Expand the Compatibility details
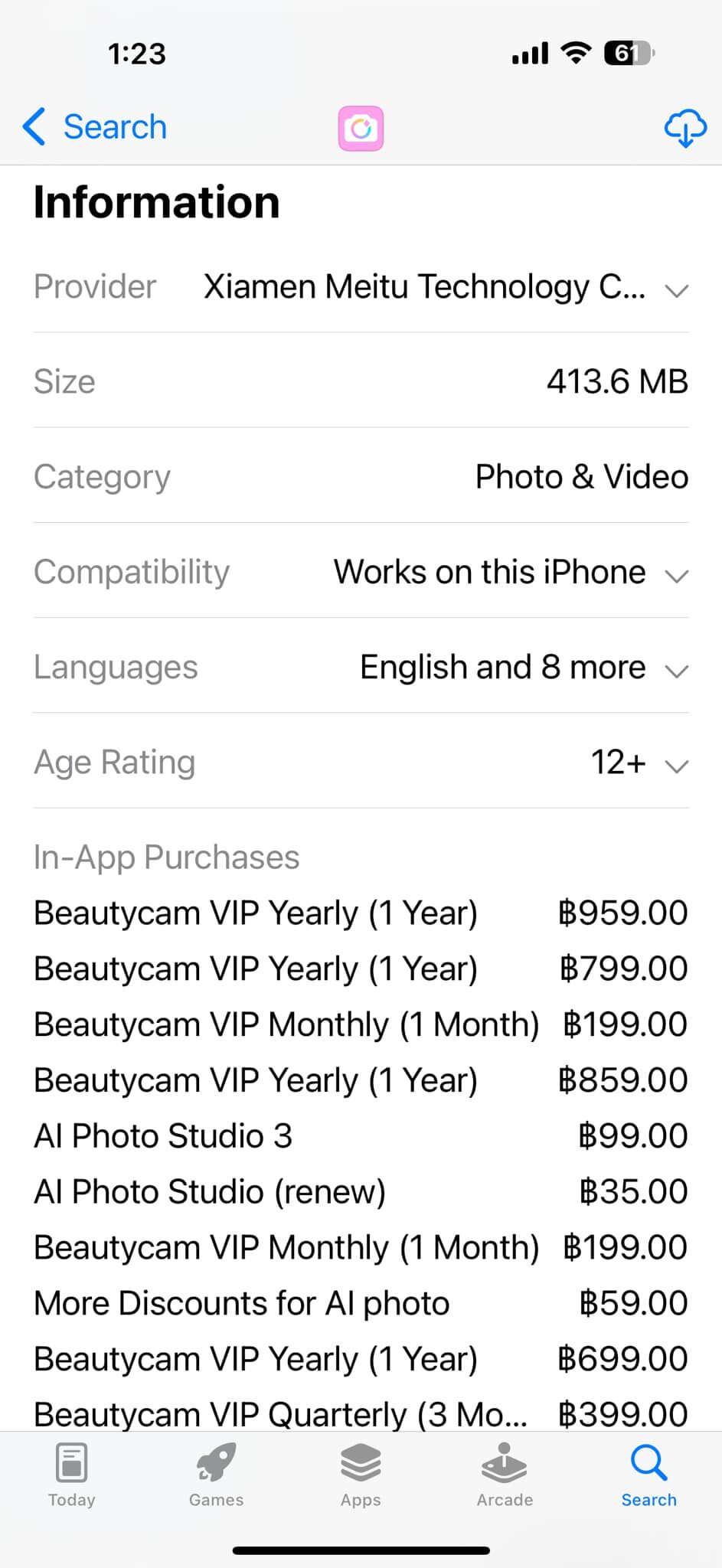The image size is (722, 1568). 361,572
